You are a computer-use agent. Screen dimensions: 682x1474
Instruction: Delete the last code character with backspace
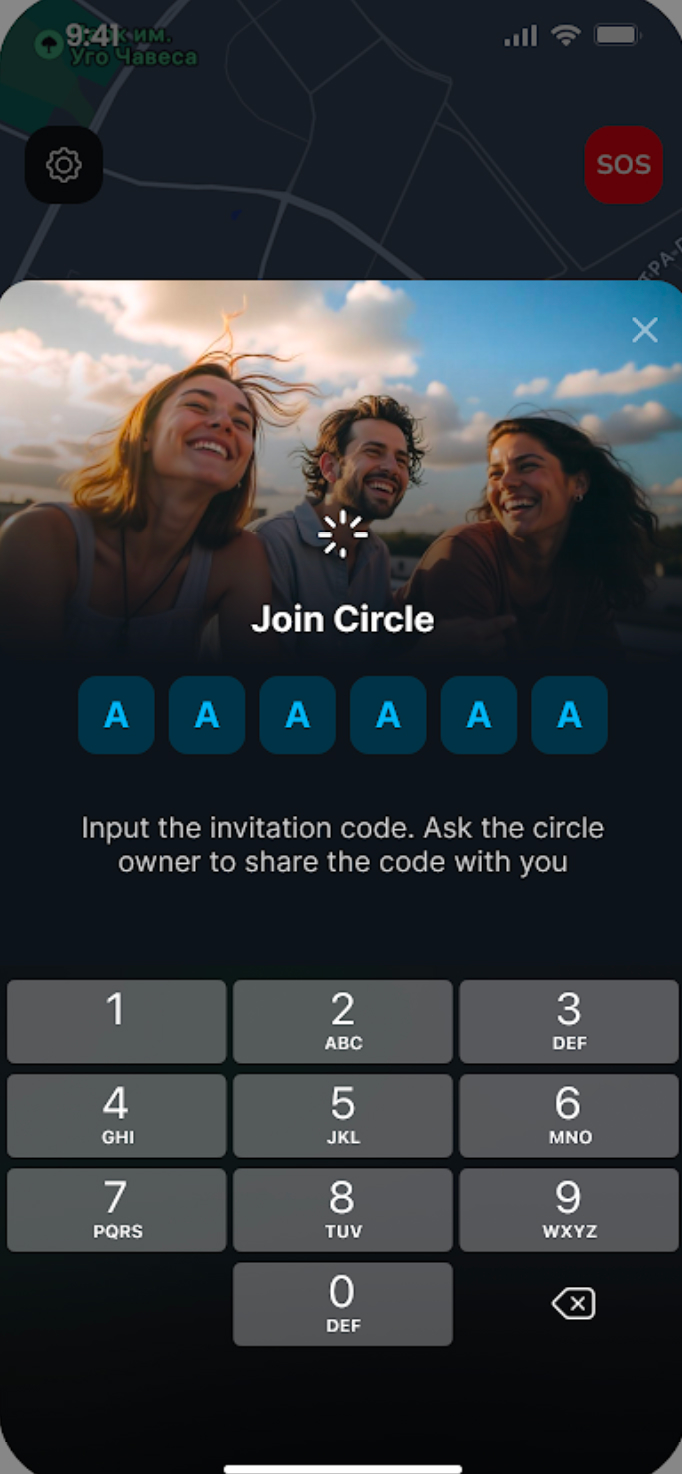click(x=573, y=1304)
